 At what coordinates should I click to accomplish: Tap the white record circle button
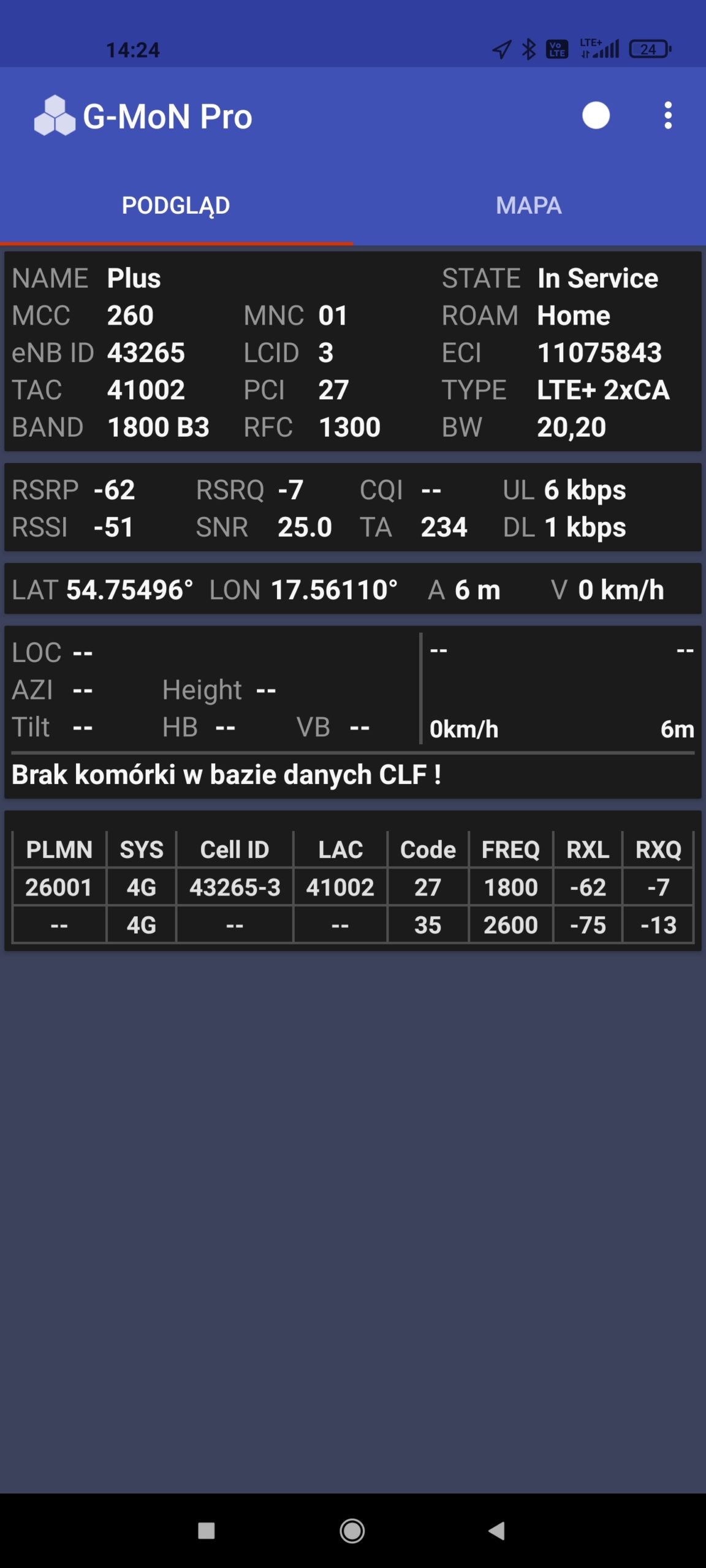click(x=595, y=115)
